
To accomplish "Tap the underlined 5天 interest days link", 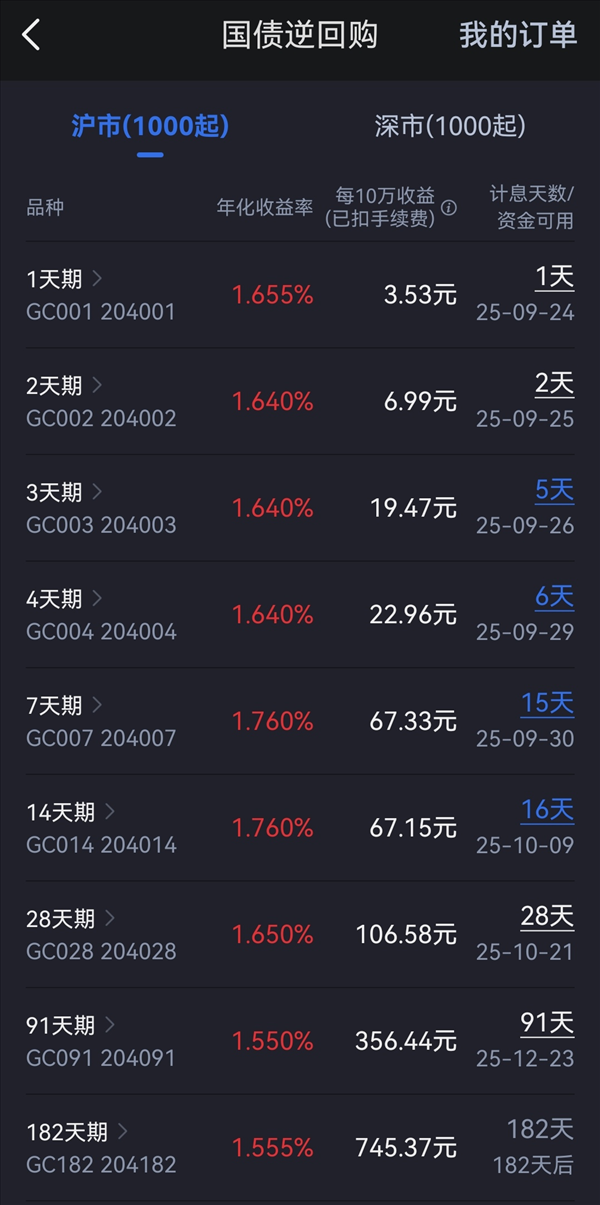I will pos(555,491).
